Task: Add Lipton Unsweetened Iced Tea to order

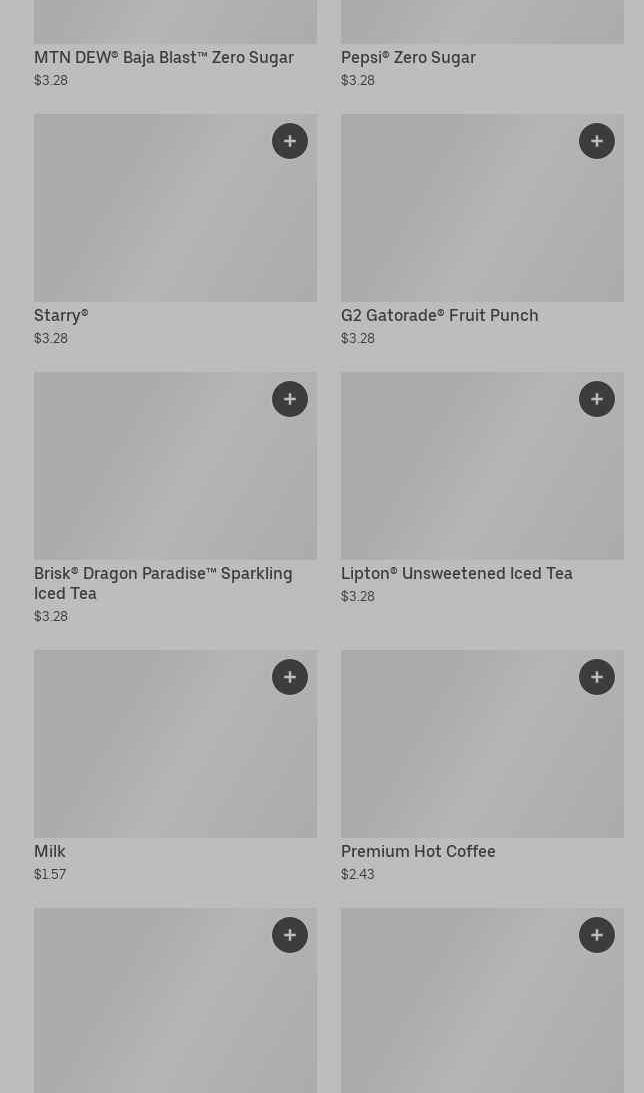Action: click(x=597, y=399)
